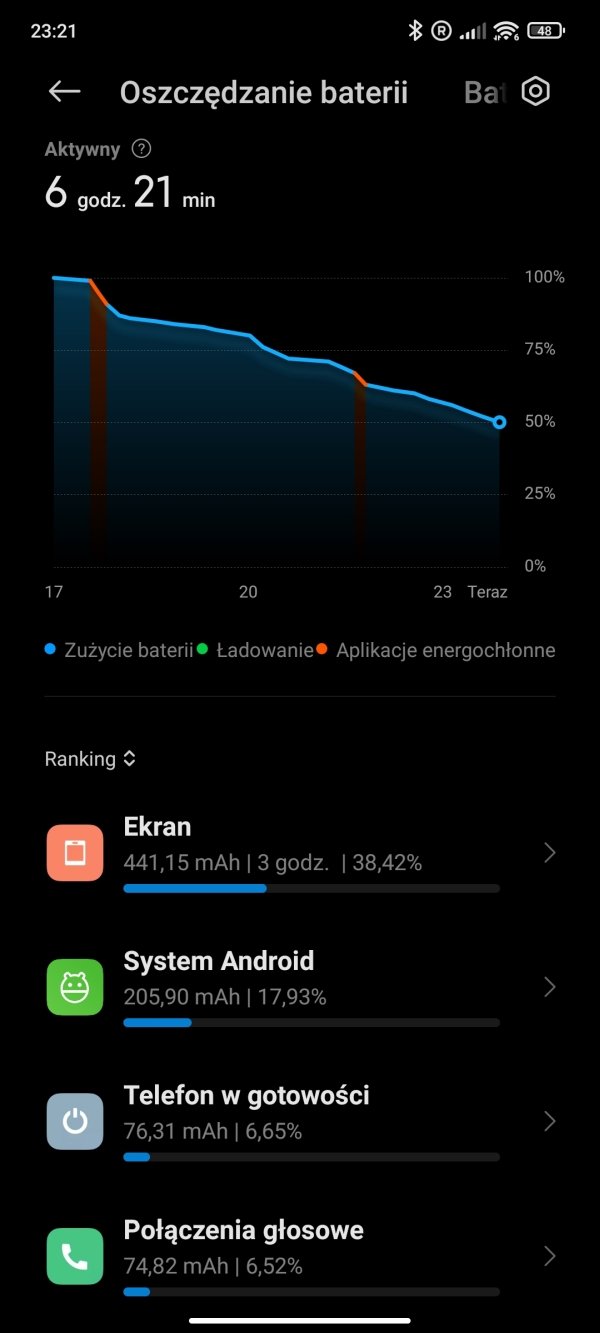The width and height of the screenshot is (600, 1333).
Task: Show Połączenia głosowe usage details
Action: [x=300, y=1255]
